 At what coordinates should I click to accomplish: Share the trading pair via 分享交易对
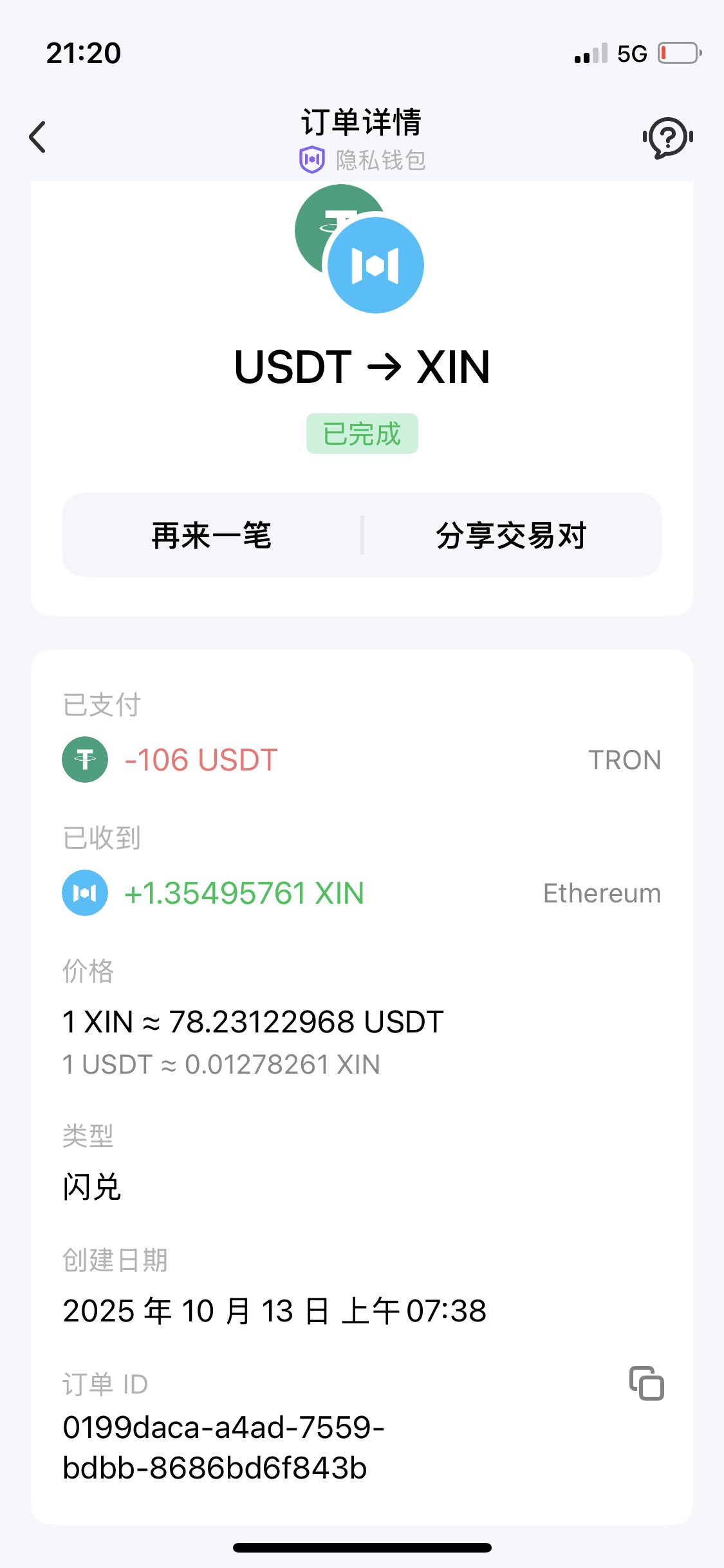tap(512, 536)
